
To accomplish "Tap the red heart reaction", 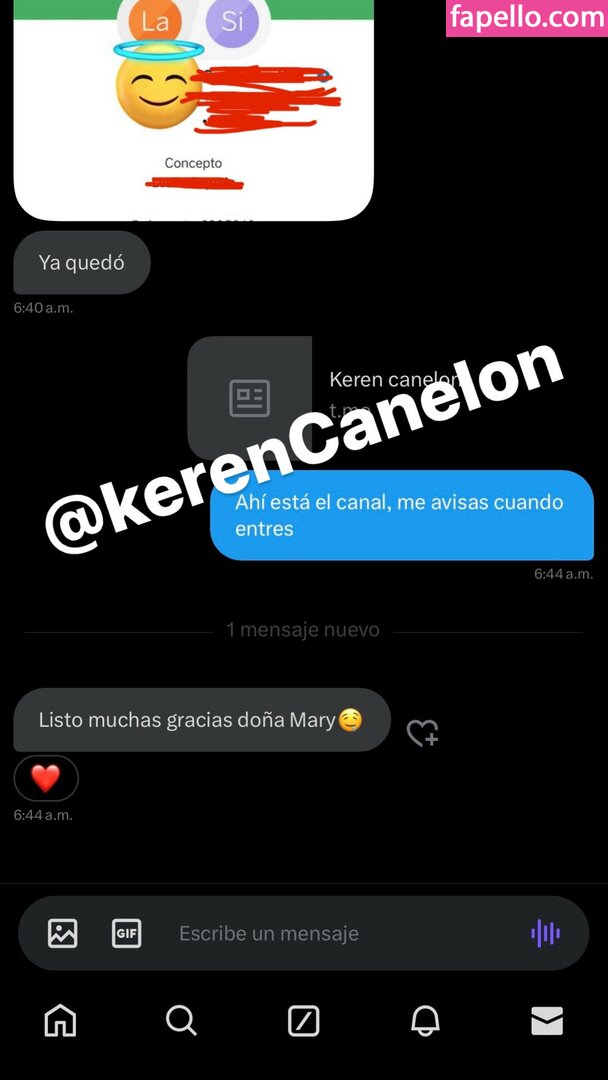I will (x=46, y=778).
